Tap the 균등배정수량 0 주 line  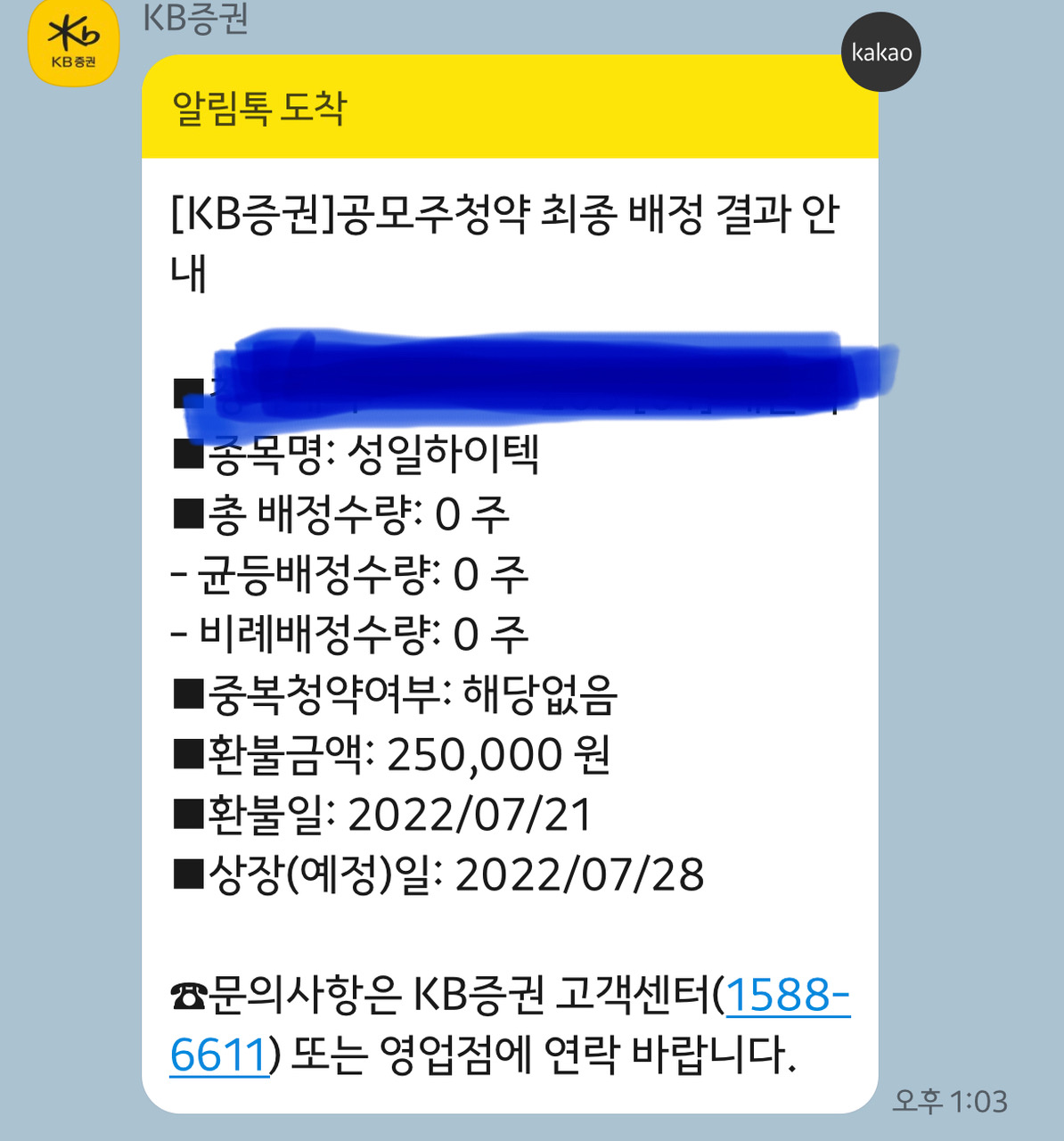pyautogui.click(x=348, y=575)
